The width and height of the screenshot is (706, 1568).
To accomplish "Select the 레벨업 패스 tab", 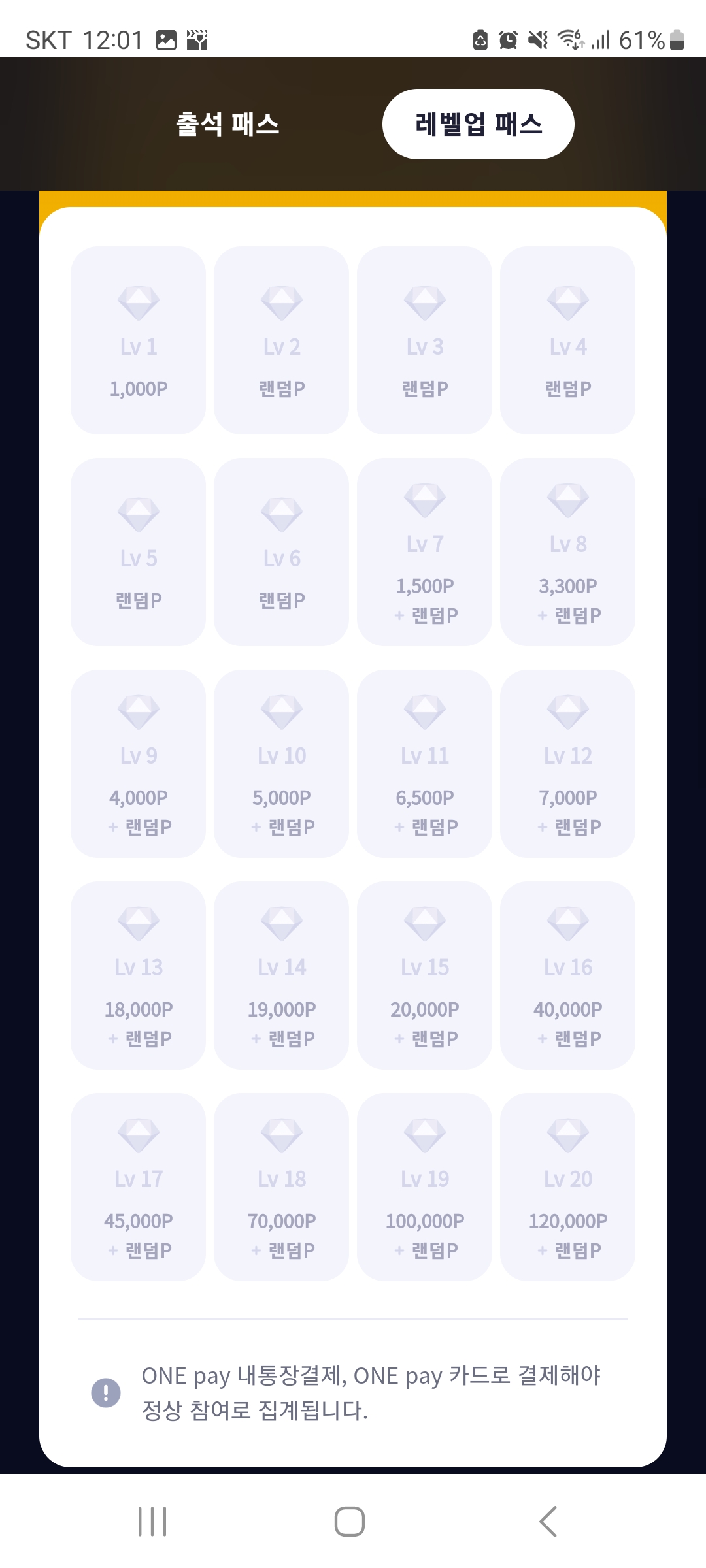I will [x=479, y=124].
